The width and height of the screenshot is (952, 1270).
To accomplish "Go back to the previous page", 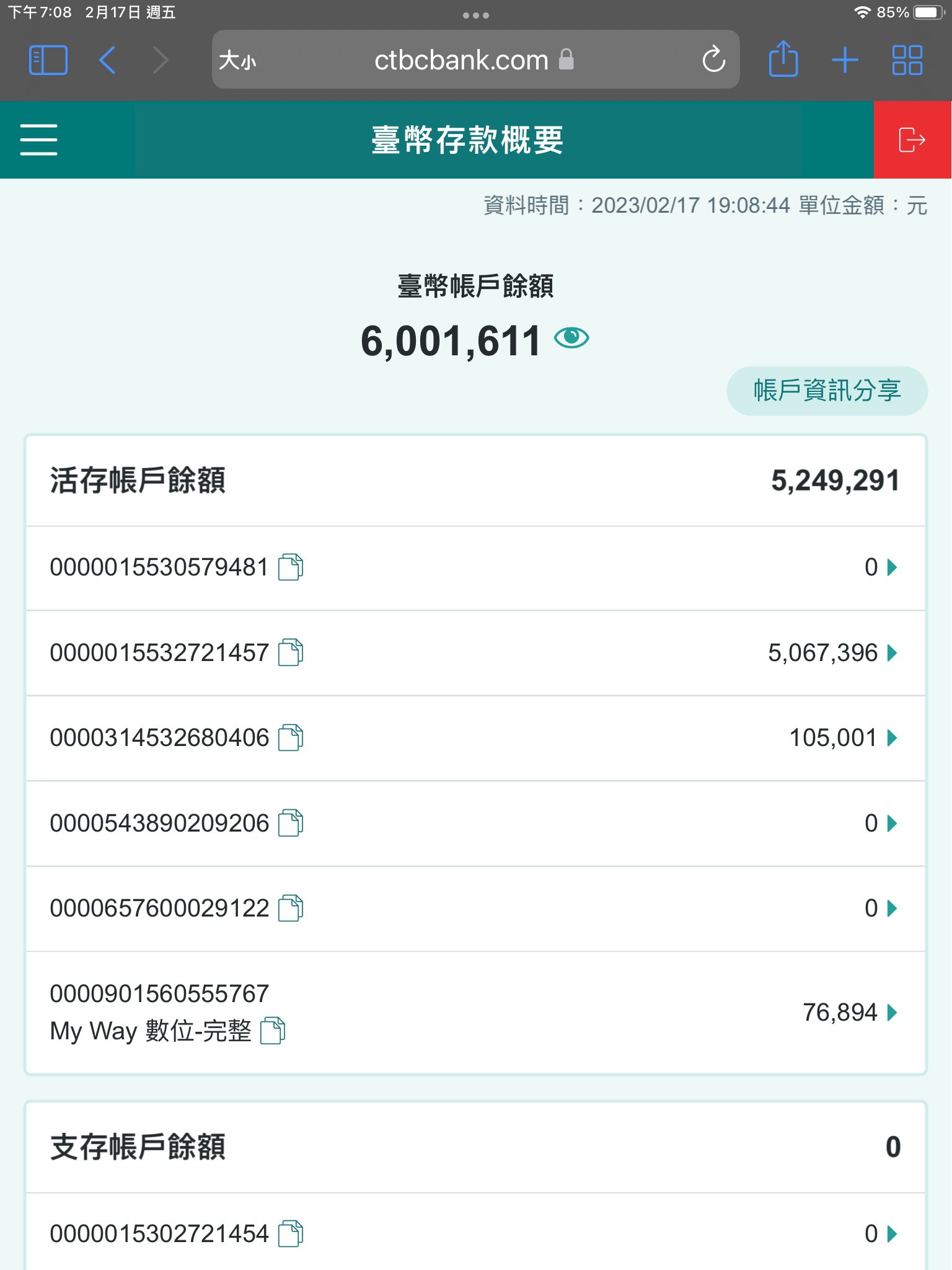I will click(x=107, y=60).
